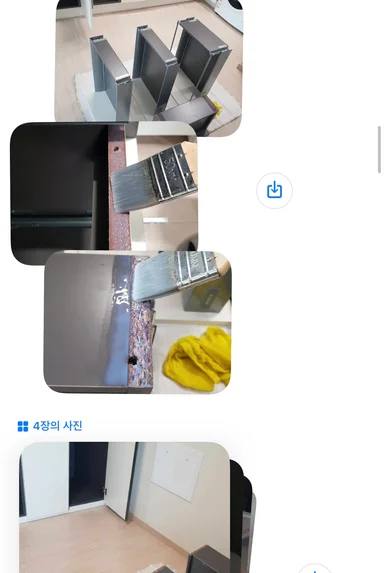The image size is (384, 573).
Task: Open the photo with the yellow cloth
Action: [x=138, y=322]
